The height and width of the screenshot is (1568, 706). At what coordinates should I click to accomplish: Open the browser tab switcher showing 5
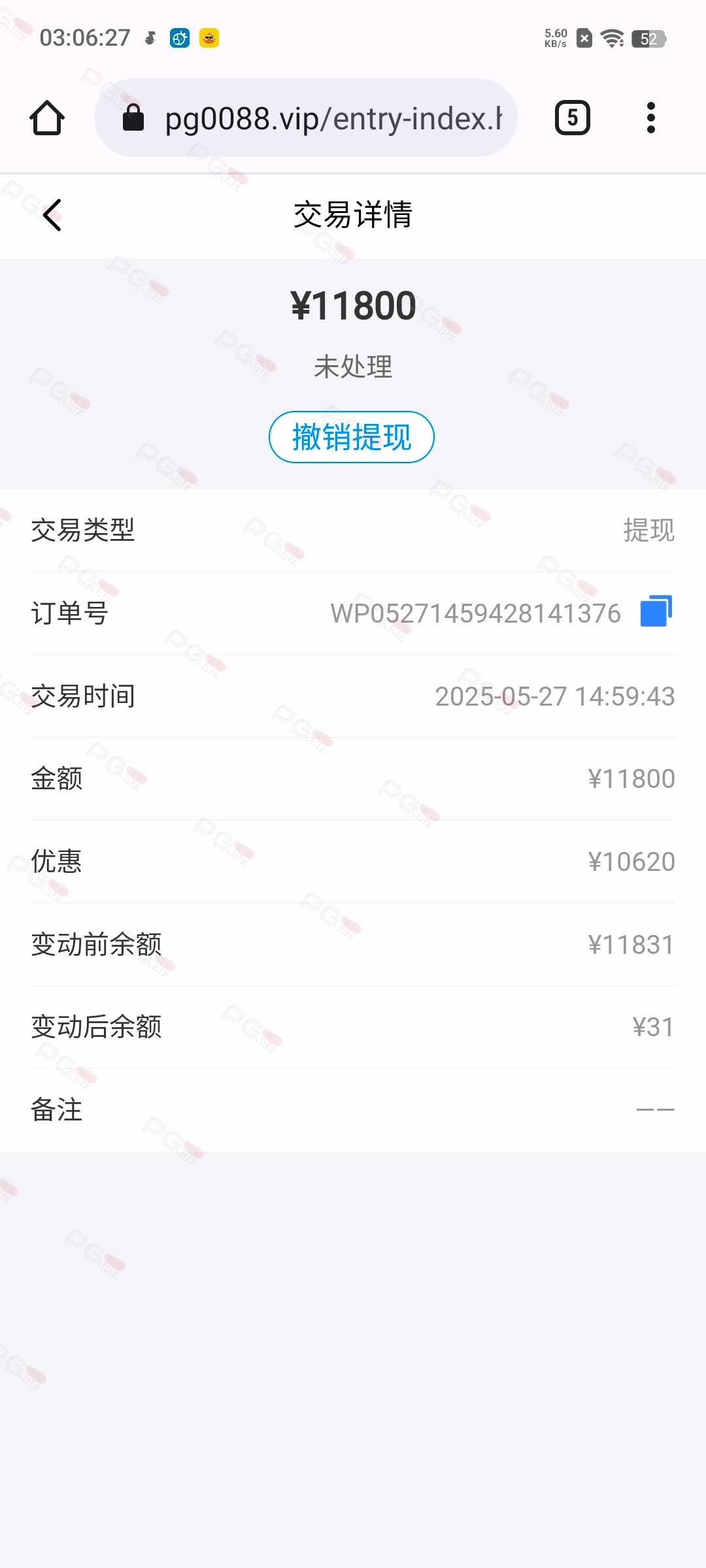[573, 118]
